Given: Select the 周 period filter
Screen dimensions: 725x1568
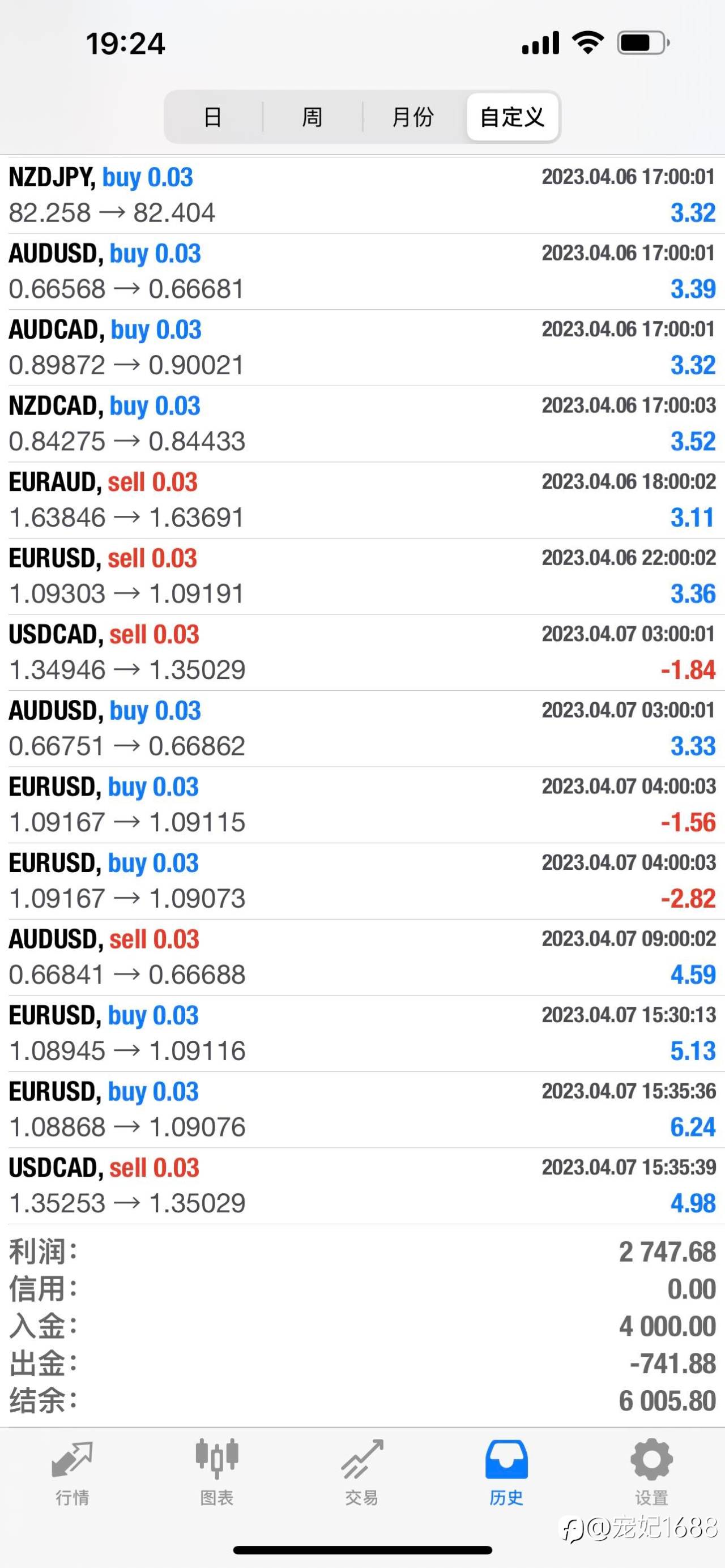Looking at the screenshot, I should 312,117.
